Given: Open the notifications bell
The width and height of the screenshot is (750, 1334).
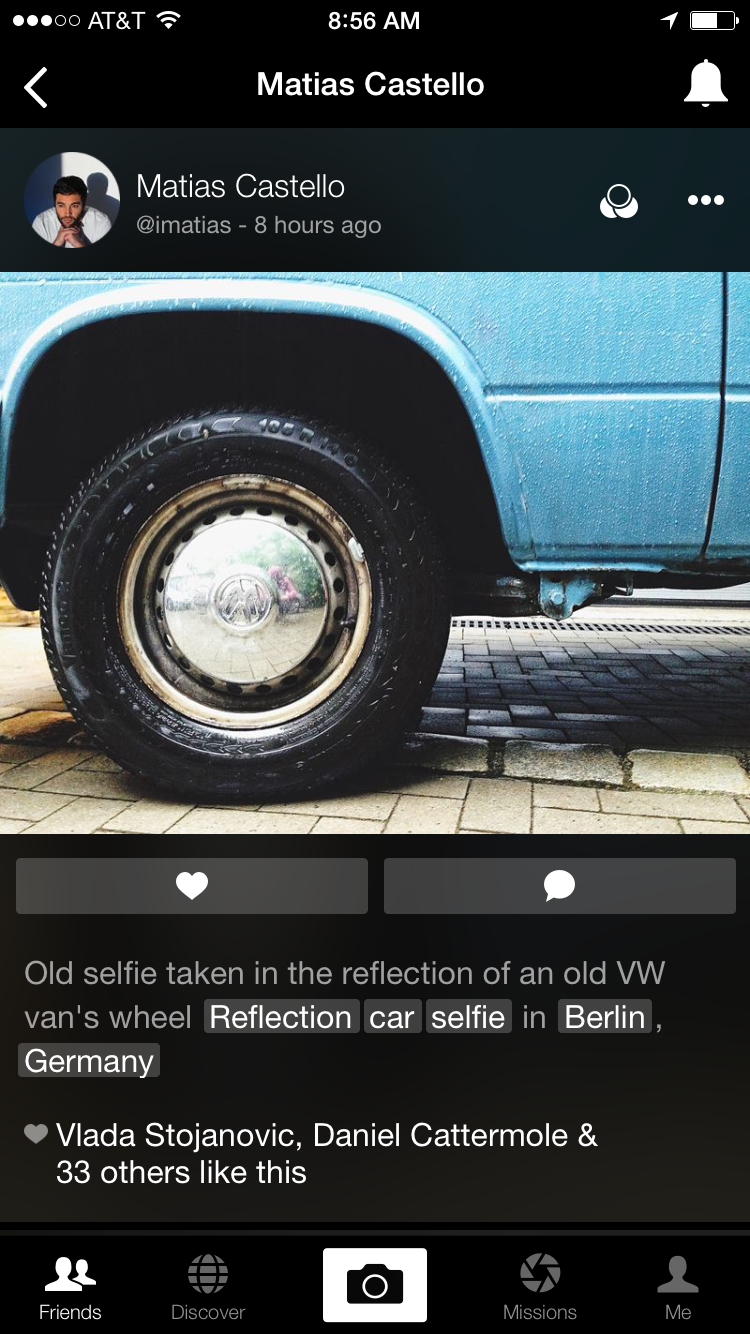Looking at the screenshot, I should [x=705, y=84].
